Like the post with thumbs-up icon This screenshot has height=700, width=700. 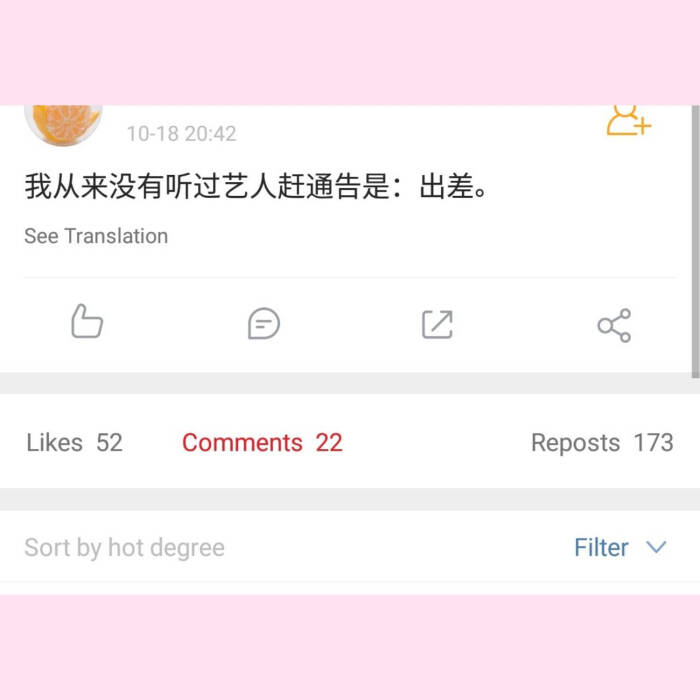87,323
